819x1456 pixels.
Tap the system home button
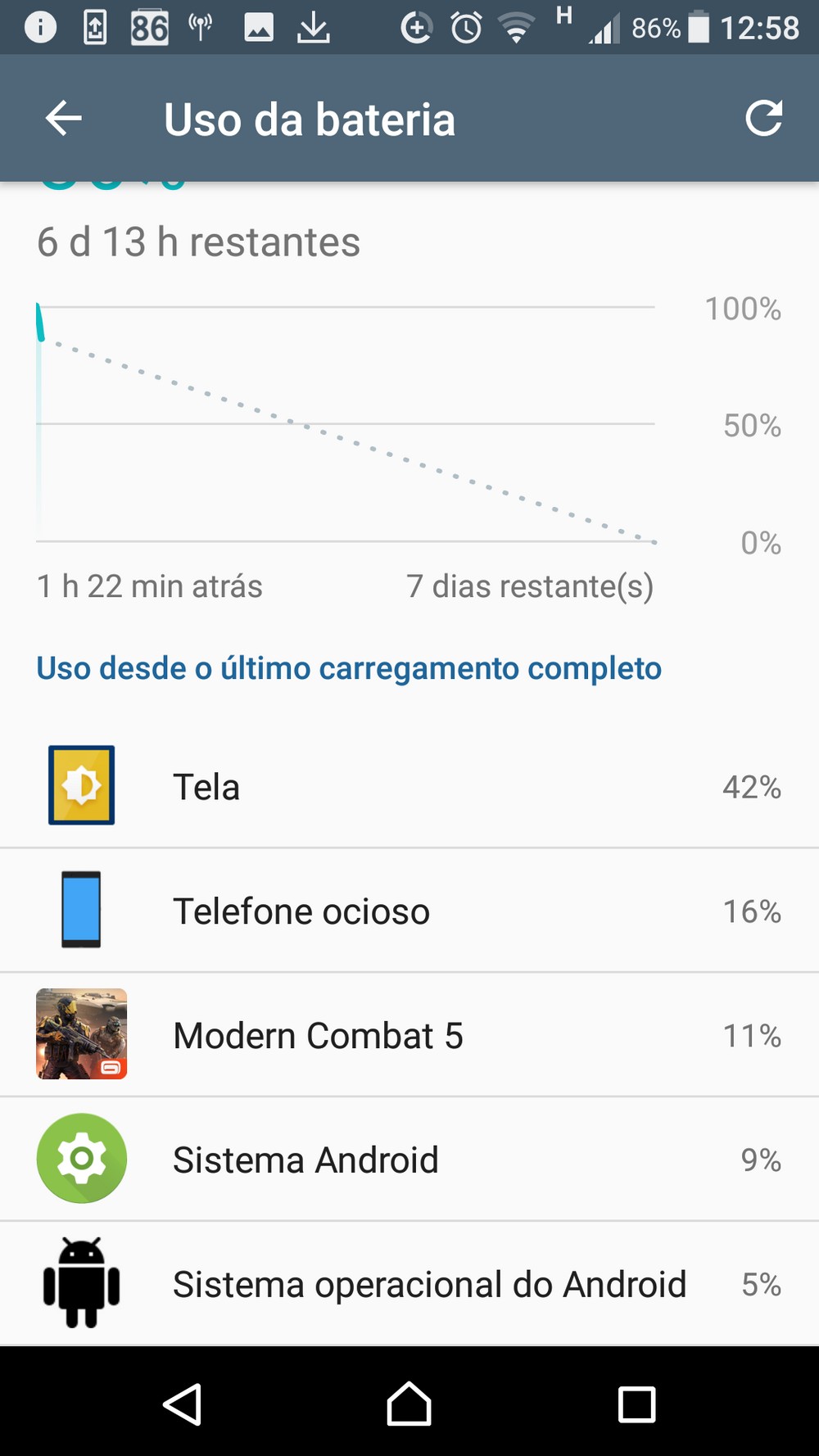pyautogui.click(x=409, y=1404)
